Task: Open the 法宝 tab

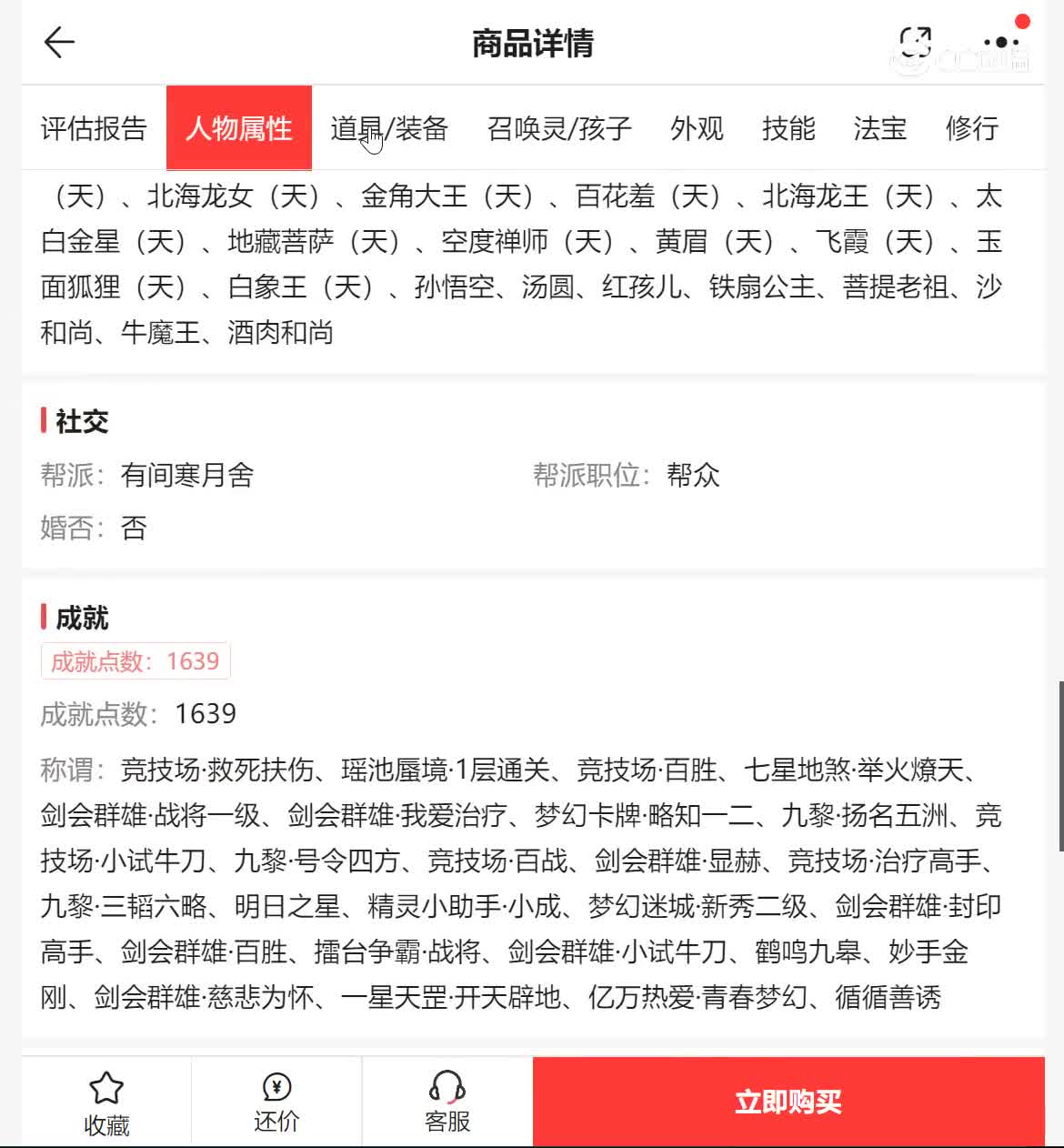Action: tap(879, 128)
